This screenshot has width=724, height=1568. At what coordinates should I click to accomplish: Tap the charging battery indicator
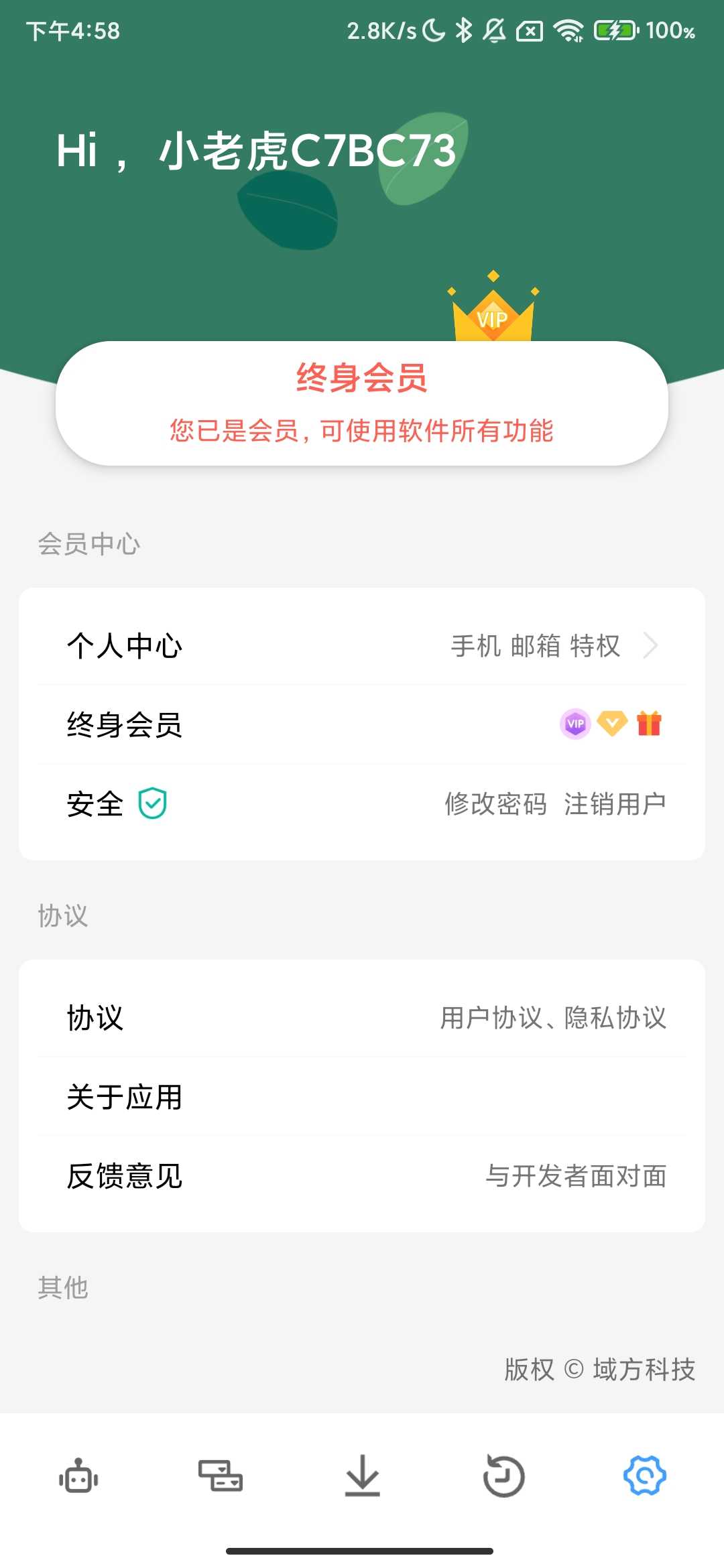(x=612, y=30)
